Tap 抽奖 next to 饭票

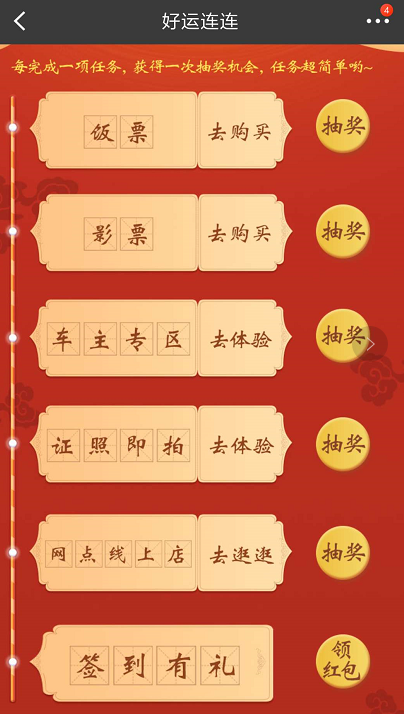[x=343, y=126]
